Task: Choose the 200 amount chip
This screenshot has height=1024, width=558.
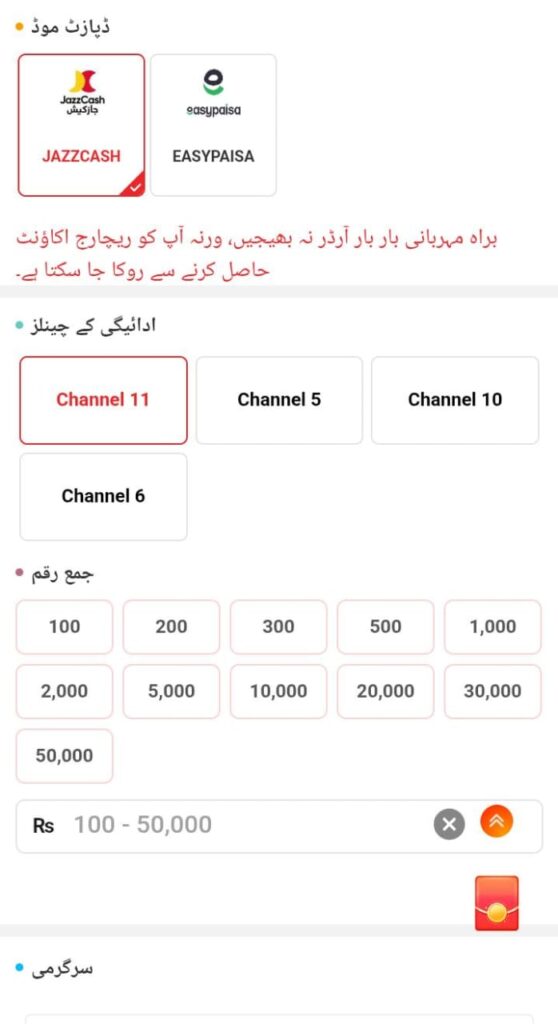Action: [x=171, y=627]
